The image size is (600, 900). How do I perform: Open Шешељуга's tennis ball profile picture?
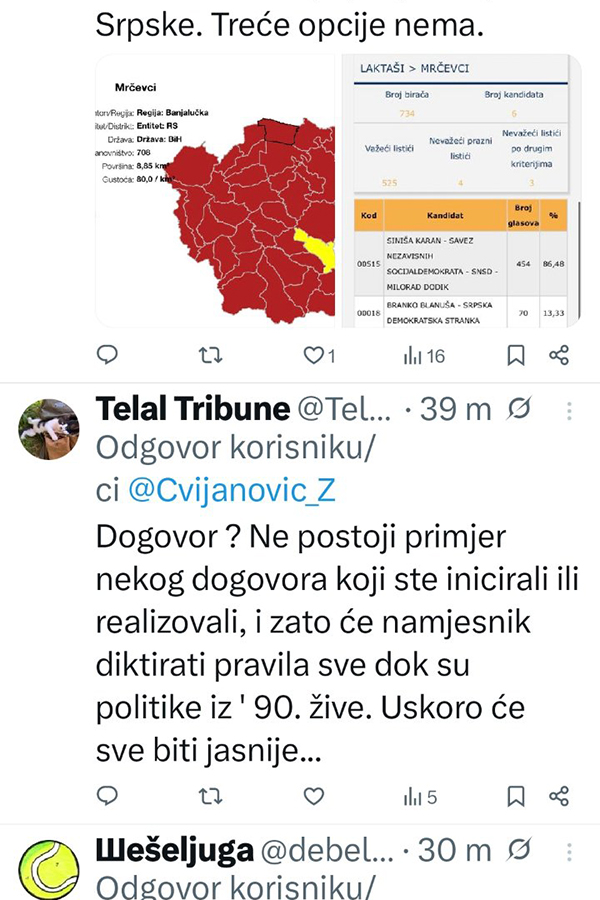click(x=49, y=868)
